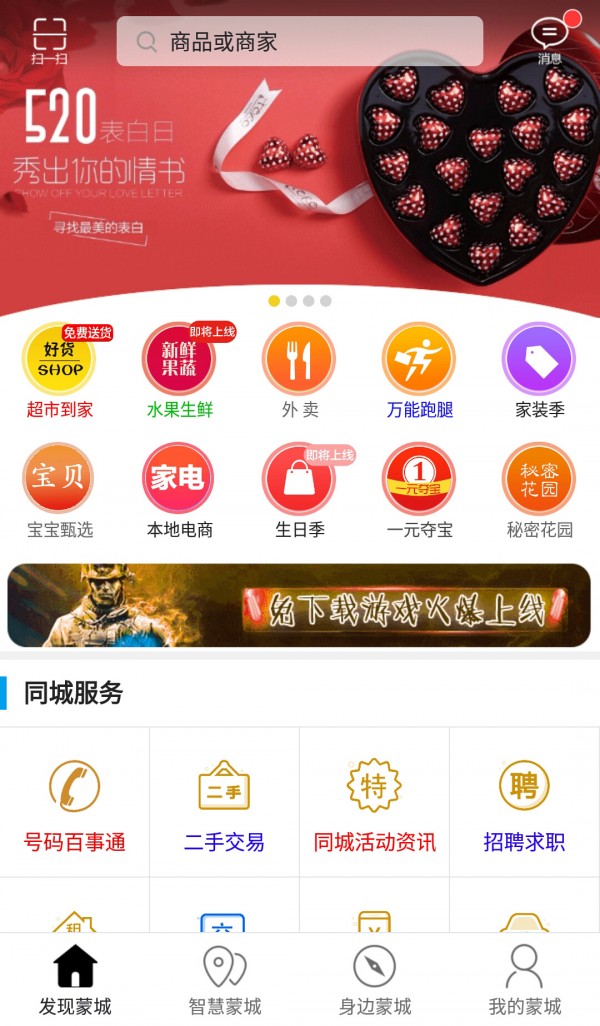
Task: Open the 我的蒙城 tab
Action: (x=524, y=980)
